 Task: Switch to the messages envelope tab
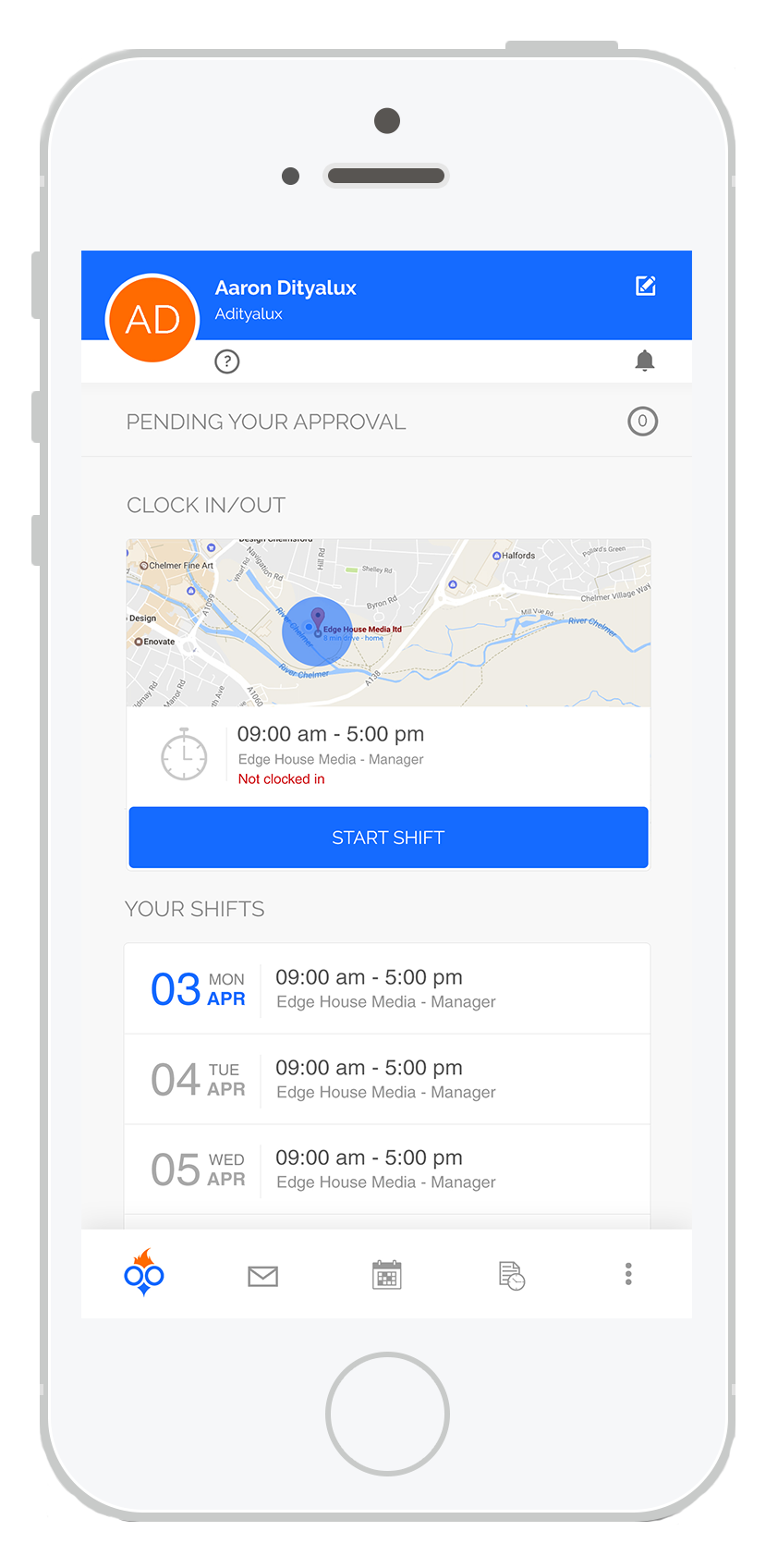(263, 1276)
